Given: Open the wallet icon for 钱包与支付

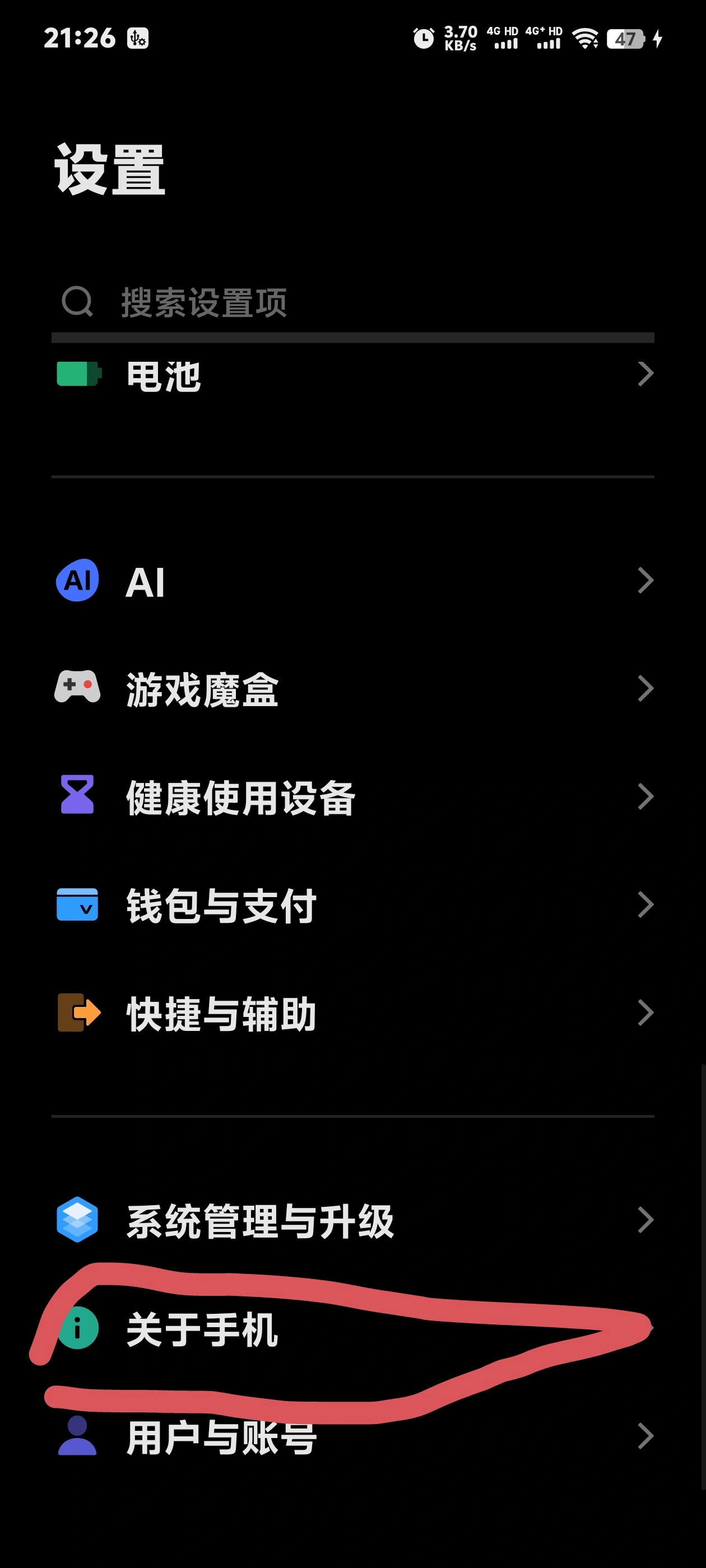Looking at the screenshot, I should (x=77, y=905).
